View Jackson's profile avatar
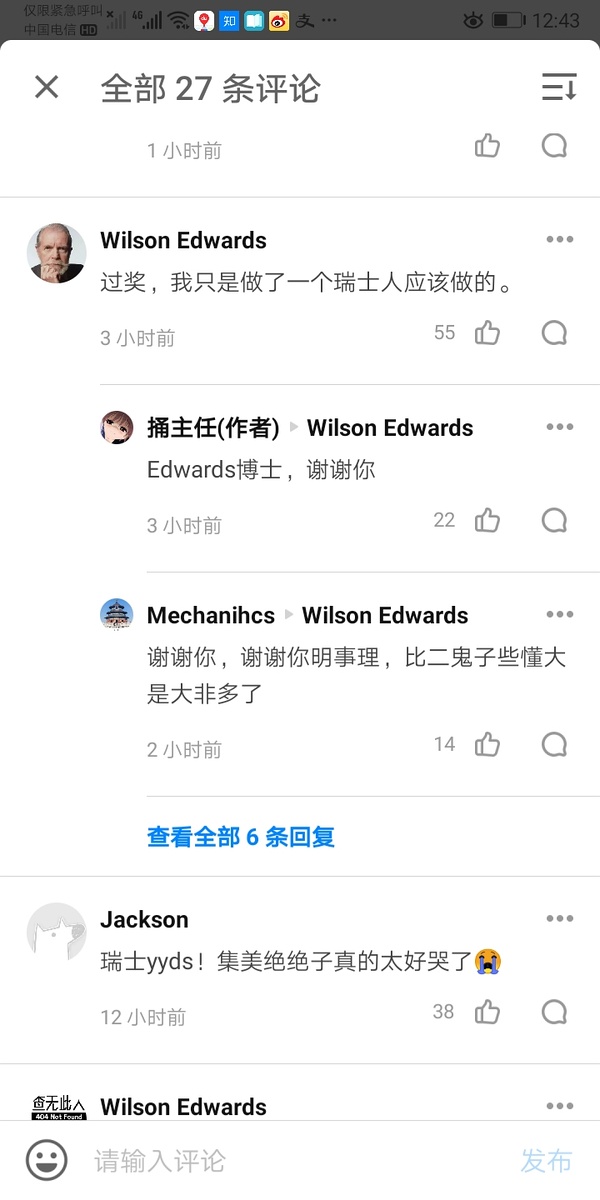Viewport: 600px width, 1200px height. point(56,932)
